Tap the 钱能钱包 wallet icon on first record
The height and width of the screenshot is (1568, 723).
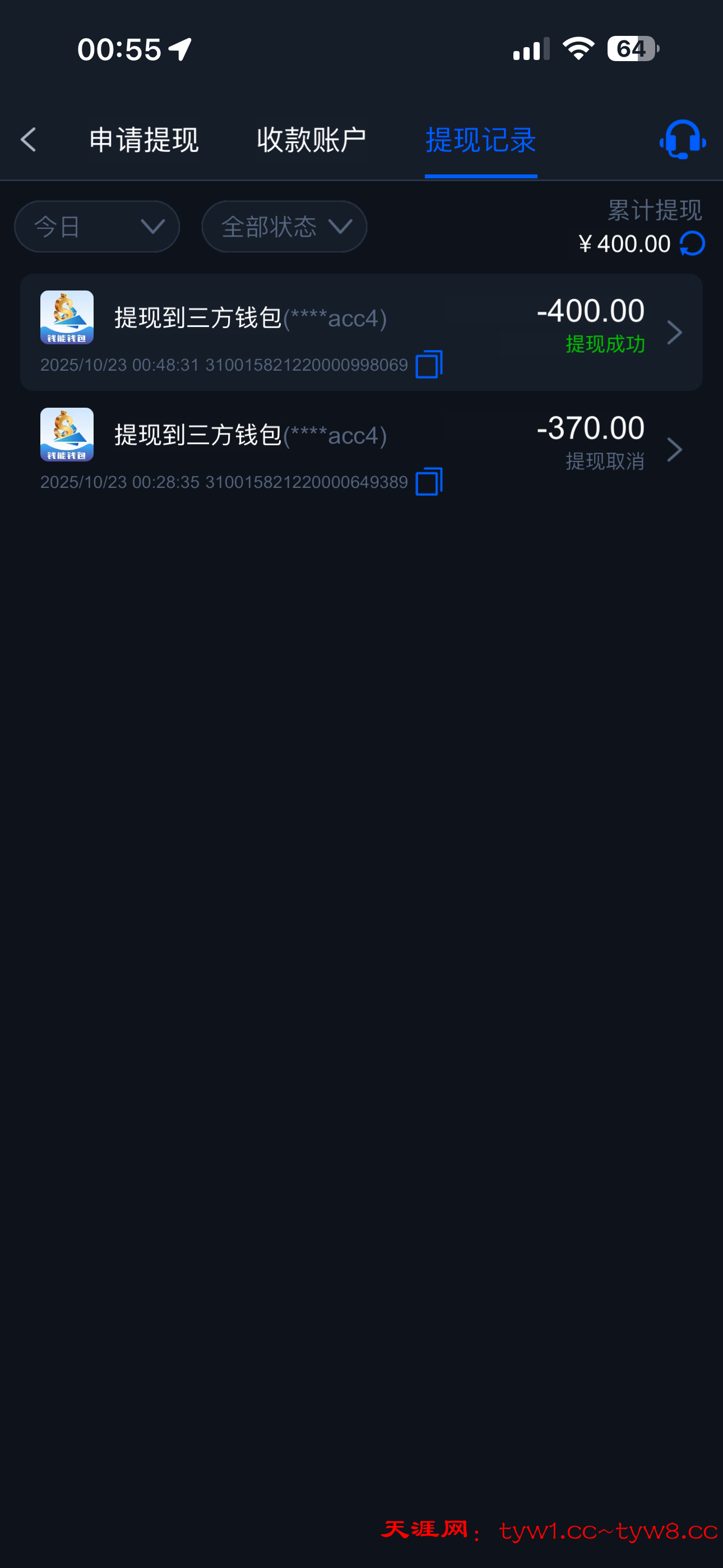click(x=67, y=318)
